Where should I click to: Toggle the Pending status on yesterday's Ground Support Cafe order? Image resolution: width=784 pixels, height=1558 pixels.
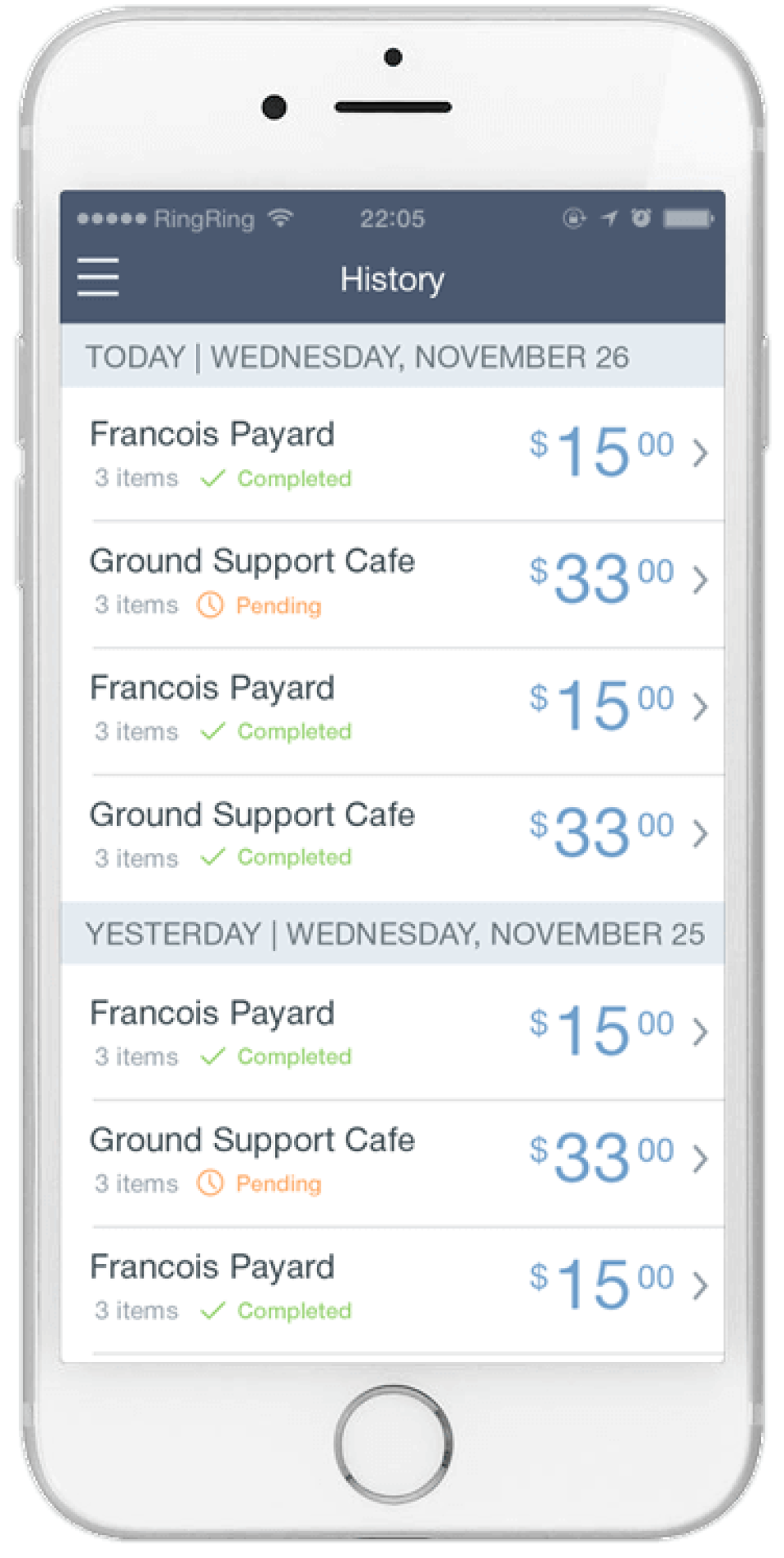point(211,1183)
